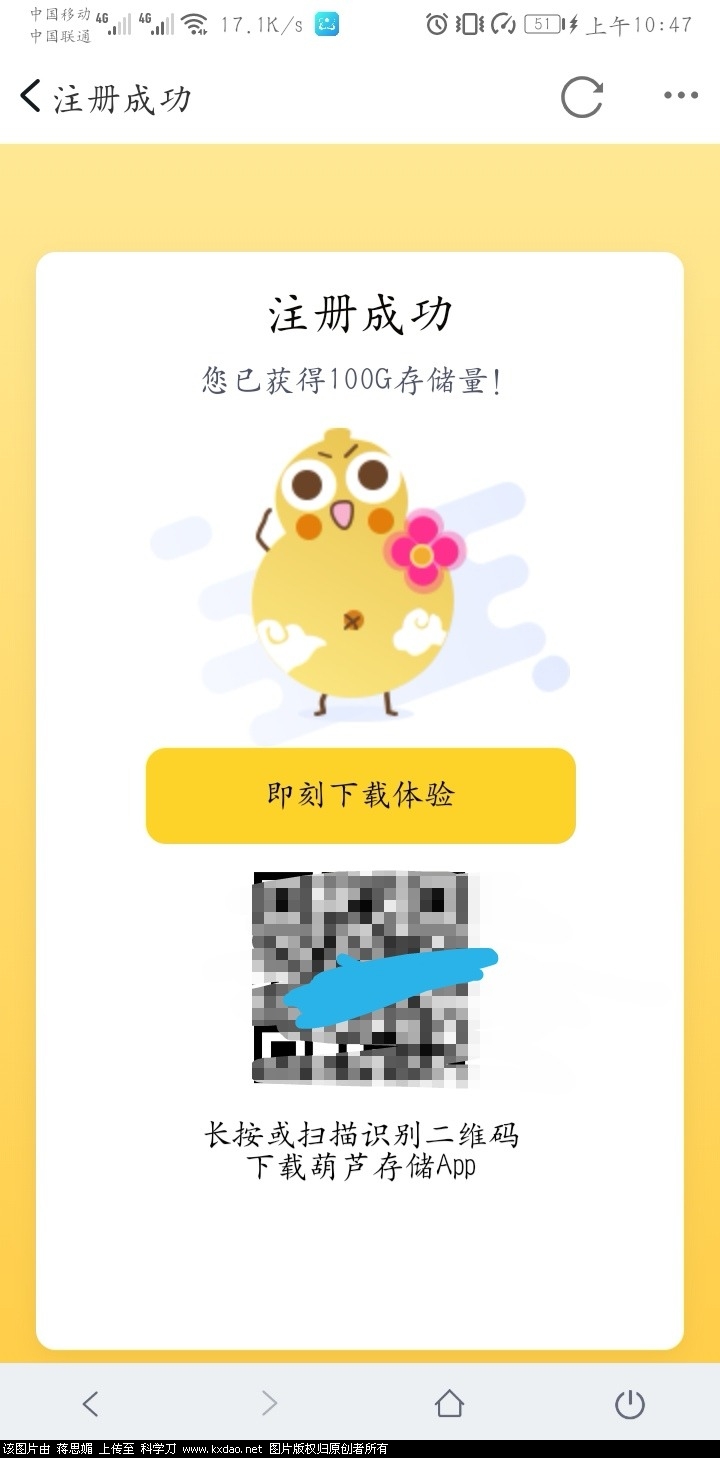Screen dimensions: 720x1458
Task: Go to the browser home page
Action: tap(449, 1404)
